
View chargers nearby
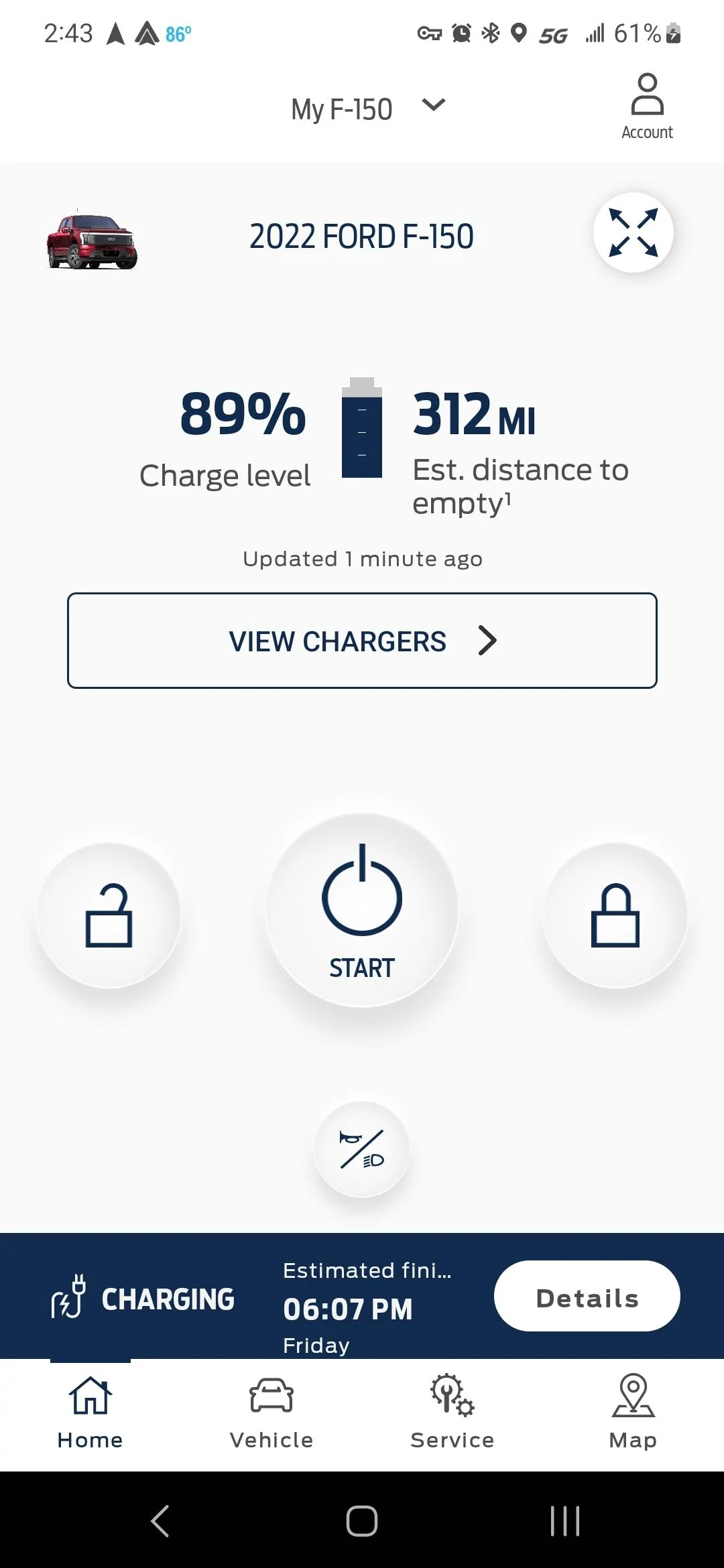click(x=362, y=641)
